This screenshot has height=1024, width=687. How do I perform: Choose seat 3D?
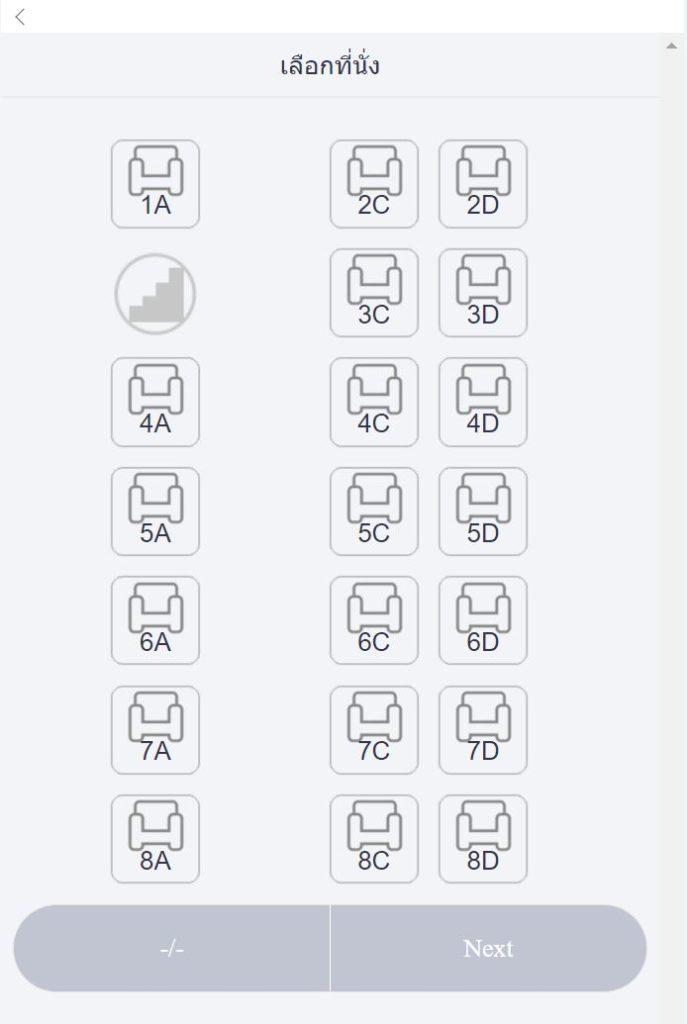(483, 293)
